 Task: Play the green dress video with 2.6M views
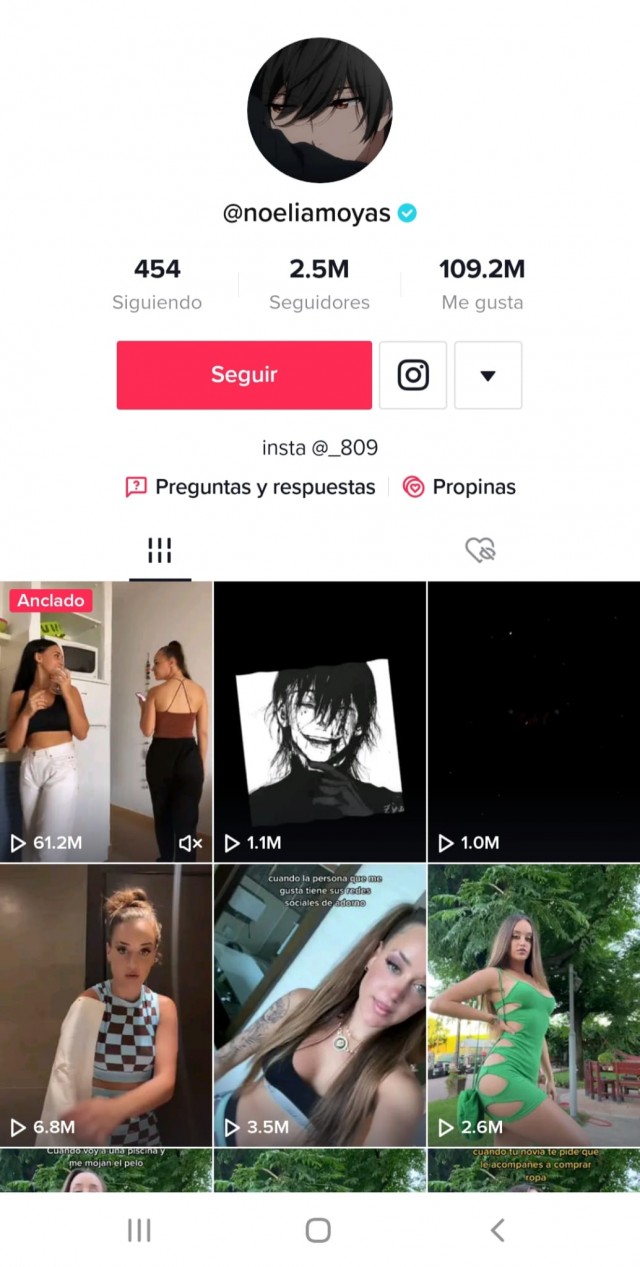pos(534,1005)
